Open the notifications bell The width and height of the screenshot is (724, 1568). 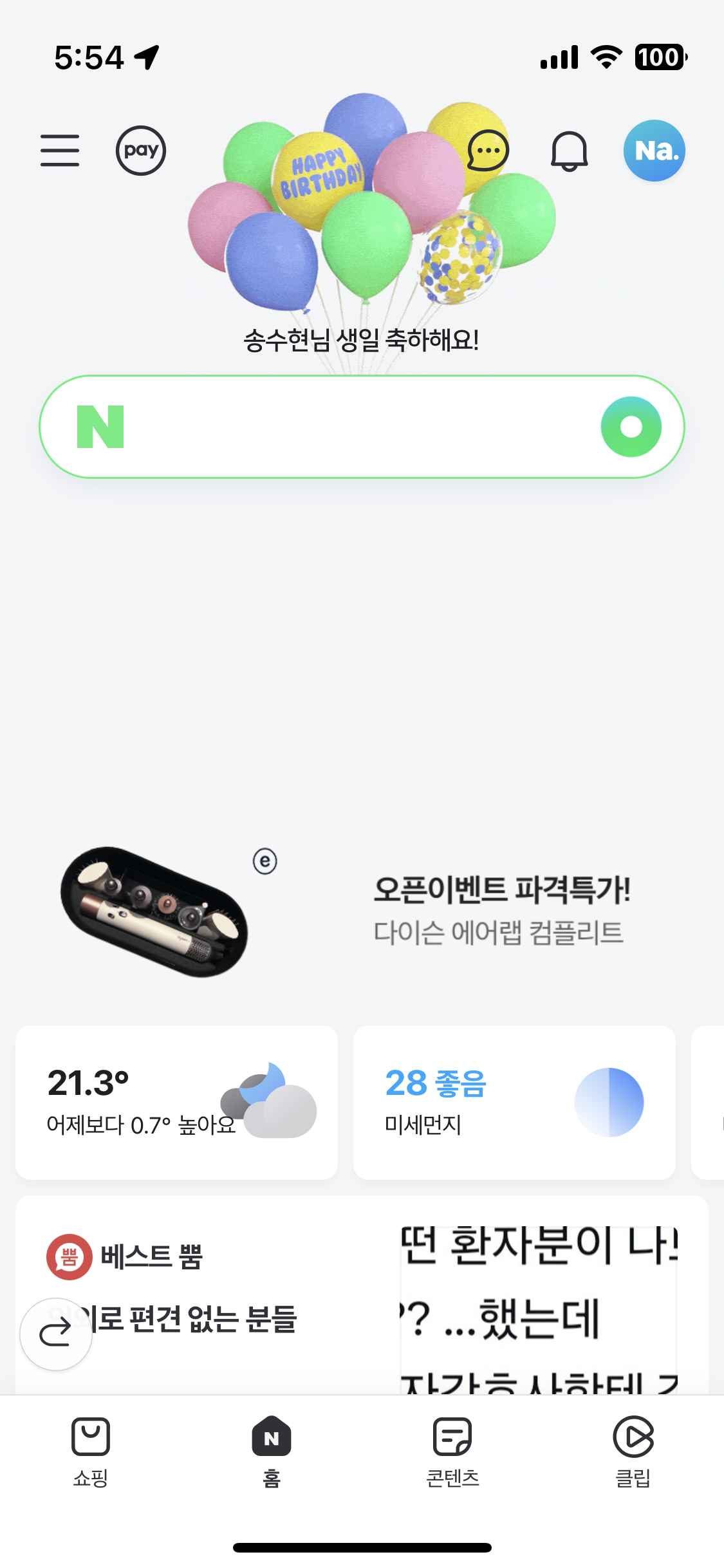(570, 152)
